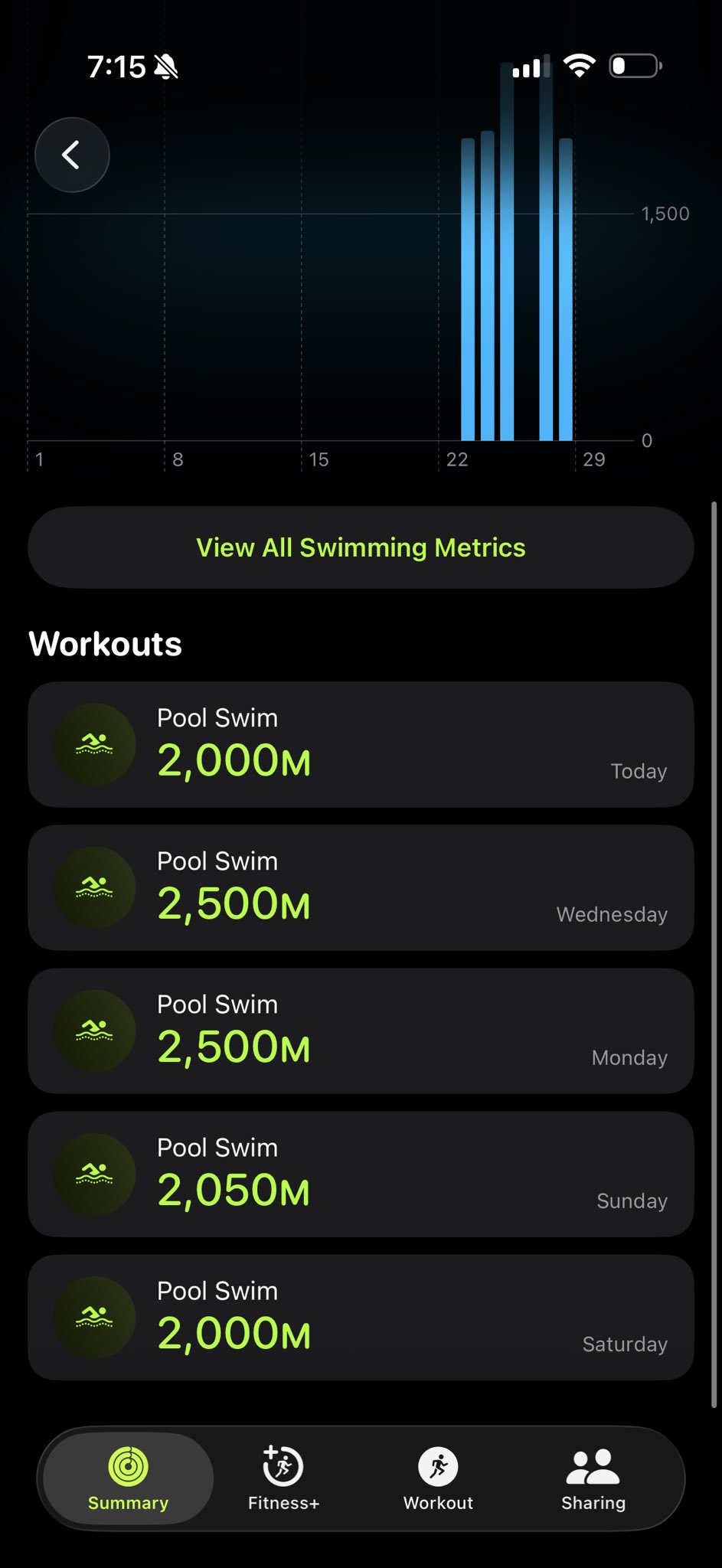
Task: Switch to the Sharing tab
Action: (x=593, y=1478)
